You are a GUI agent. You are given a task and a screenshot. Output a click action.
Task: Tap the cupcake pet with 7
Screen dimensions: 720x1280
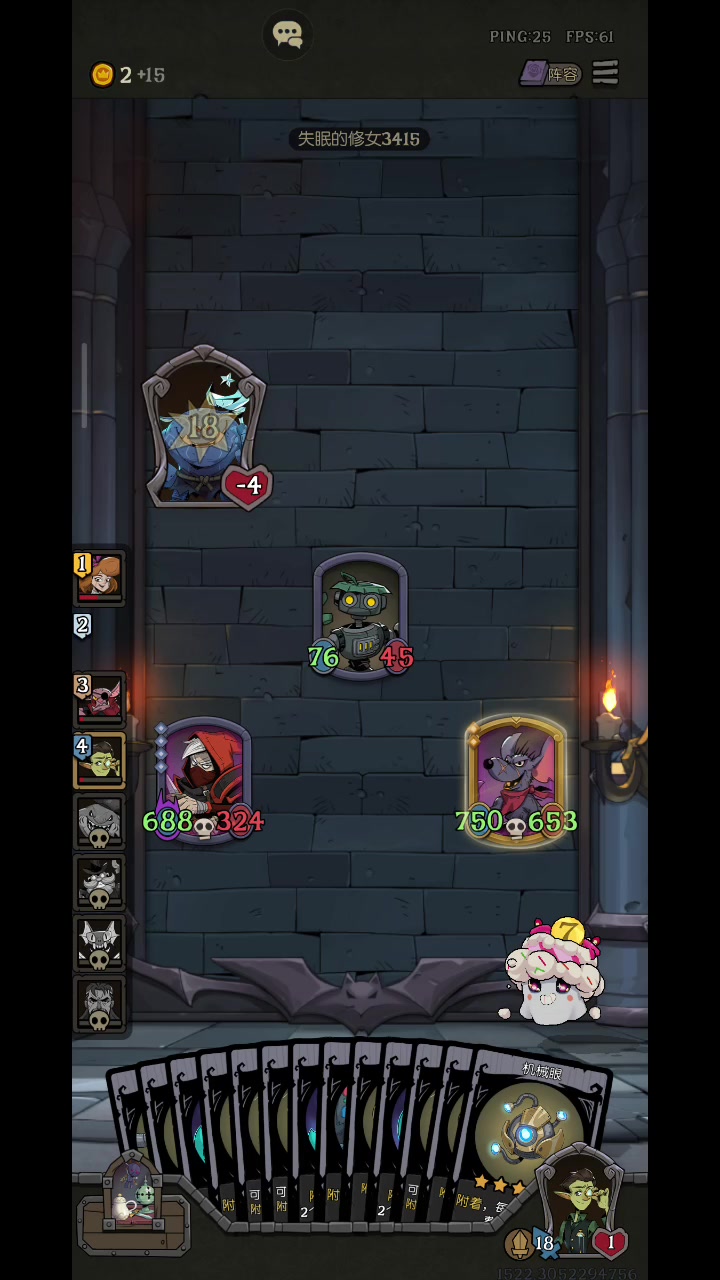pyautogui.click(x=553, y=975)
